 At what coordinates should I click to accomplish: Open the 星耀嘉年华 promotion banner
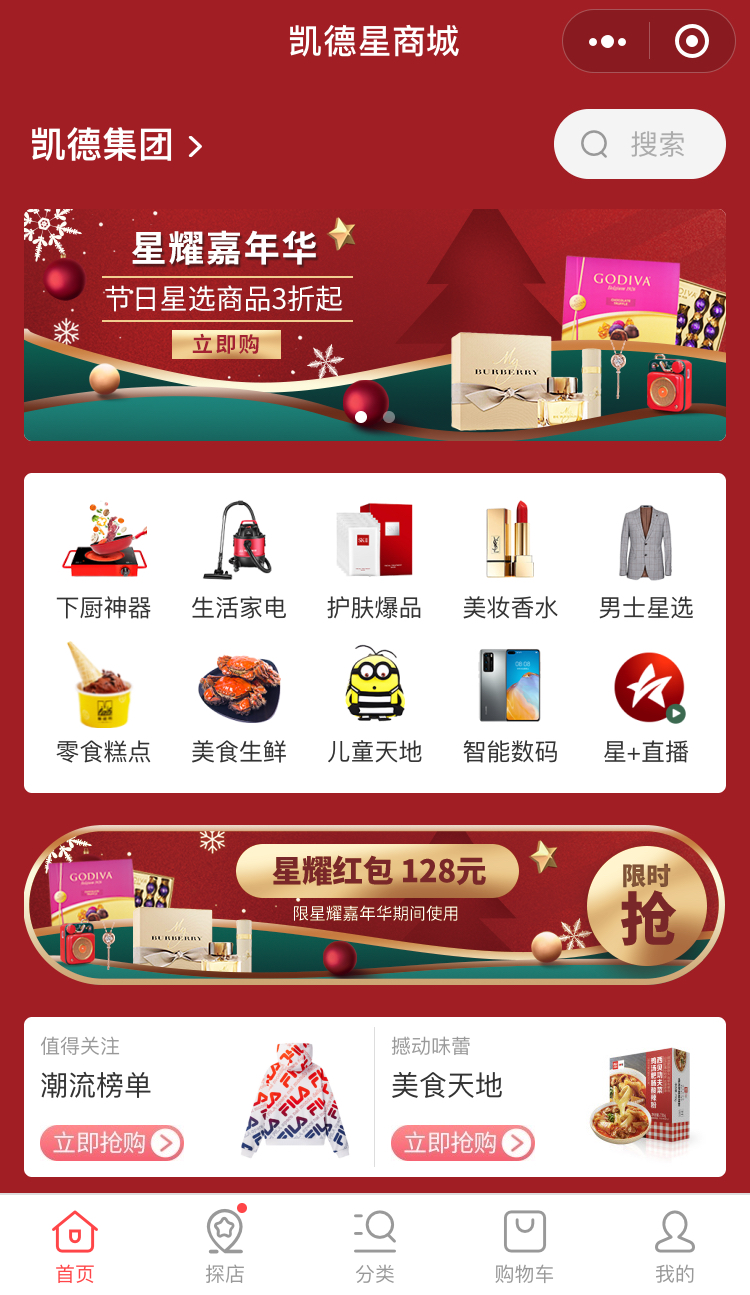pyautogui.click(x=374, y=325)
